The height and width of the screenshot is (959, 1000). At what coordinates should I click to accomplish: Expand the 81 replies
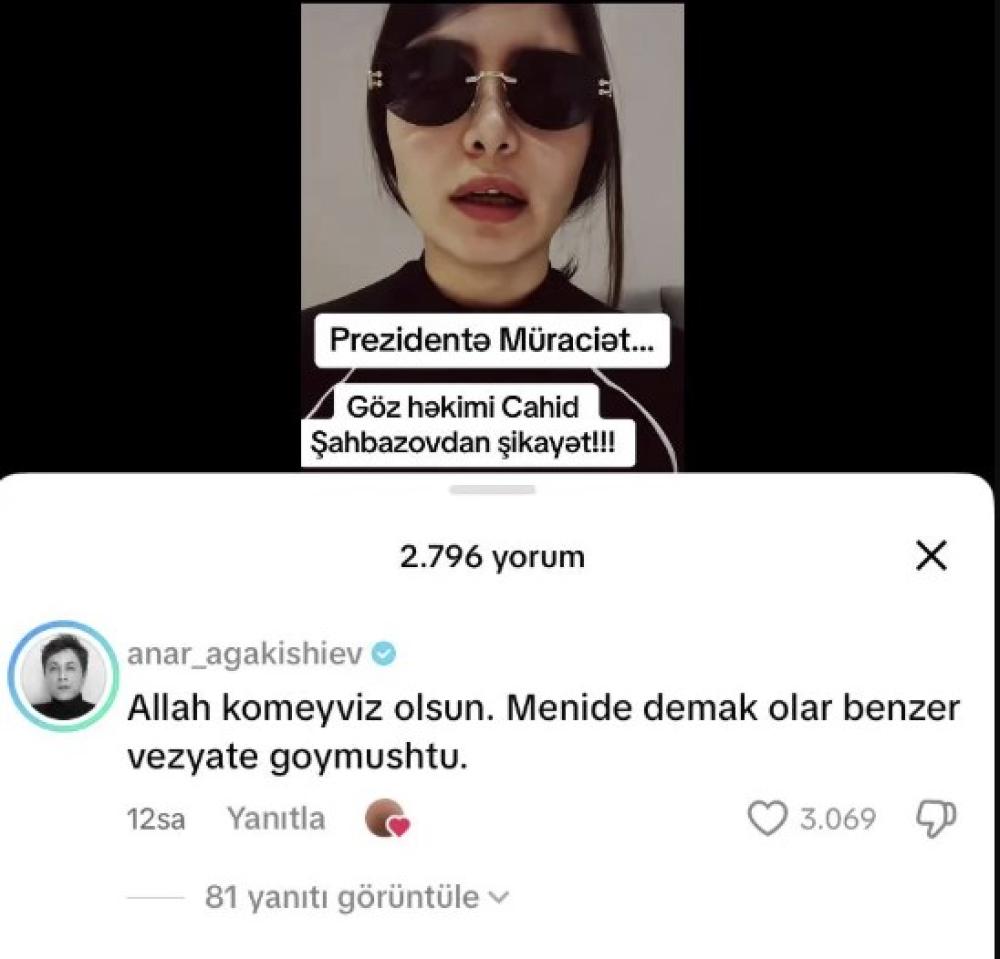(355, 897)
